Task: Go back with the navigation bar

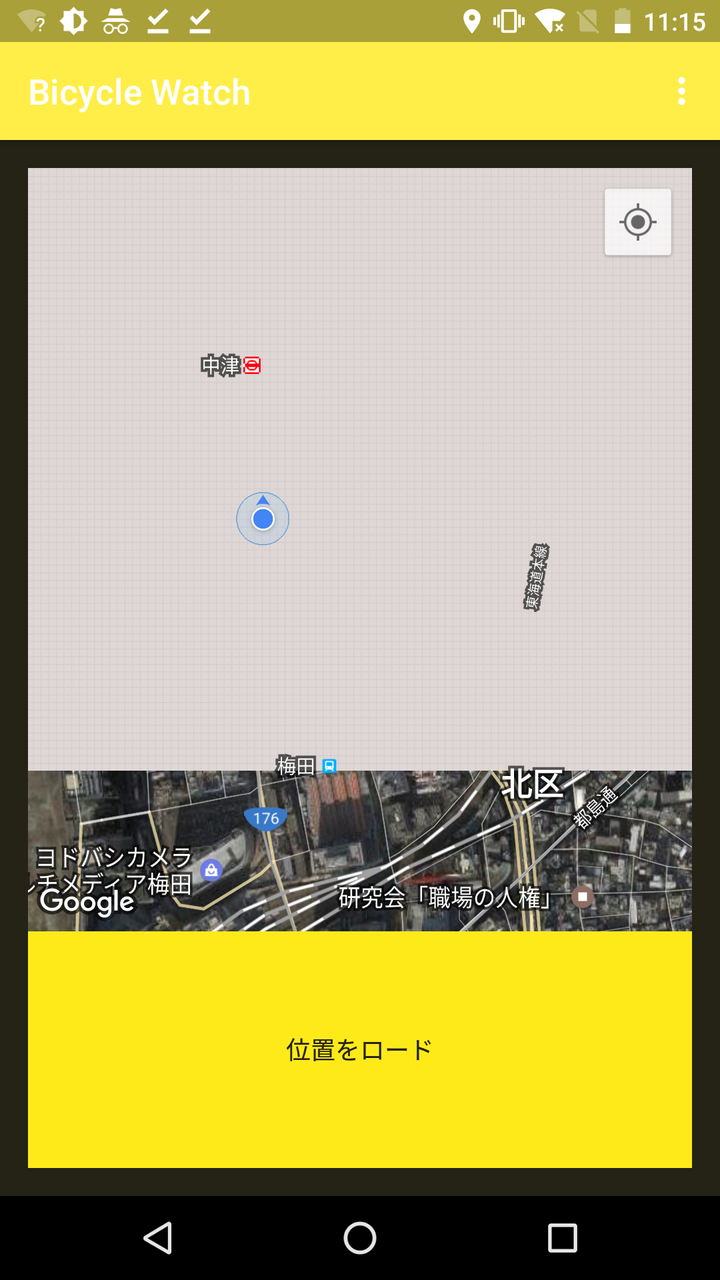Action: [158, 1238]
